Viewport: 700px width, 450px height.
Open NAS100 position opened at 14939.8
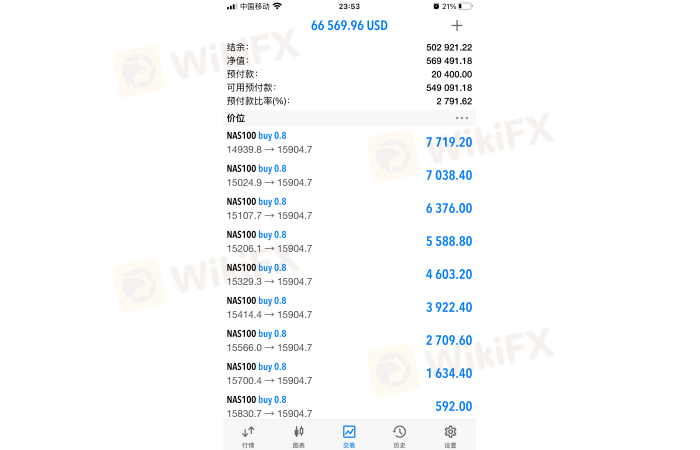(x=349, y=142)
